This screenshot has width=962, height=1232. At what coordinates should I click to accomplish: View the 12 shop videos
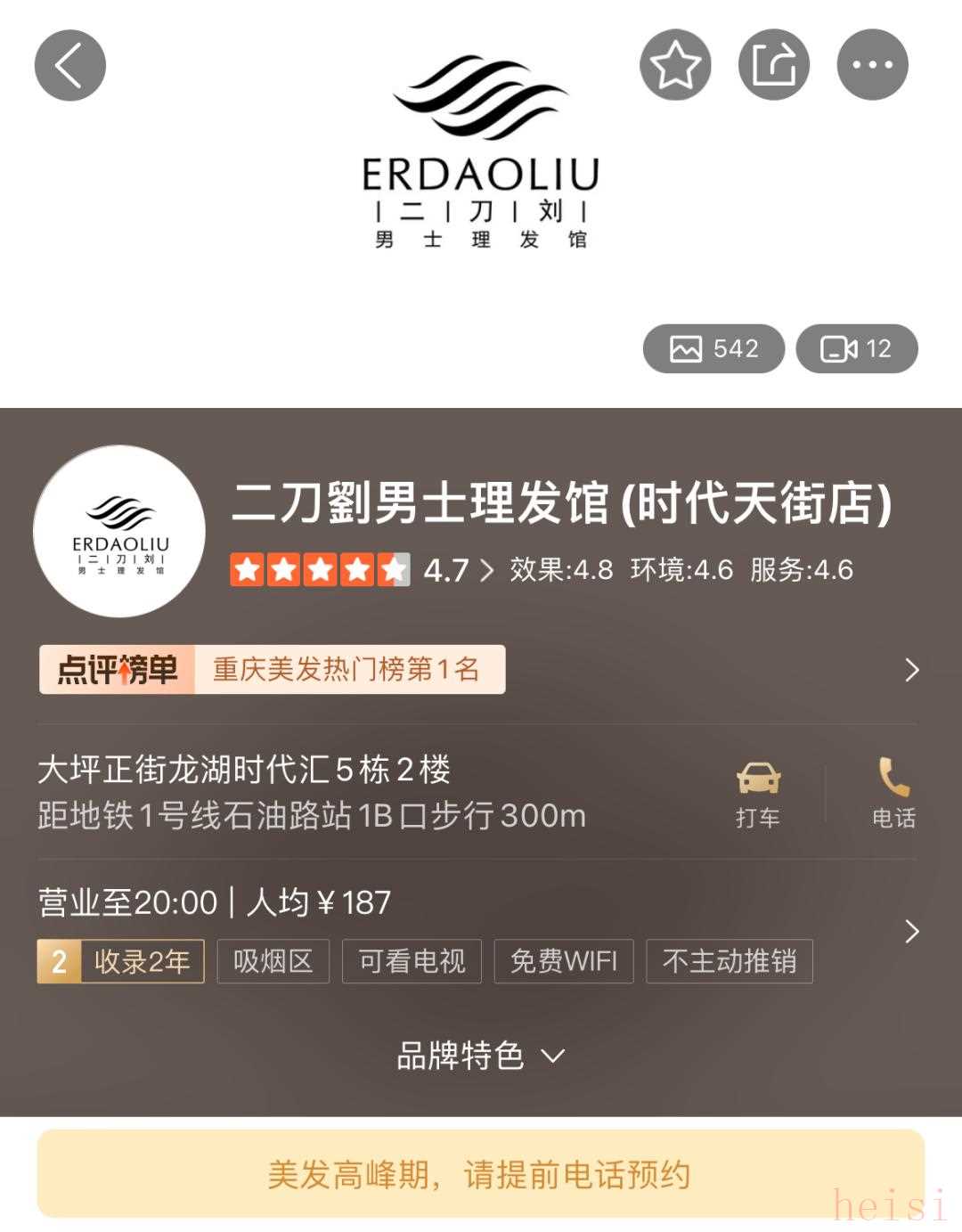(856, 348)
